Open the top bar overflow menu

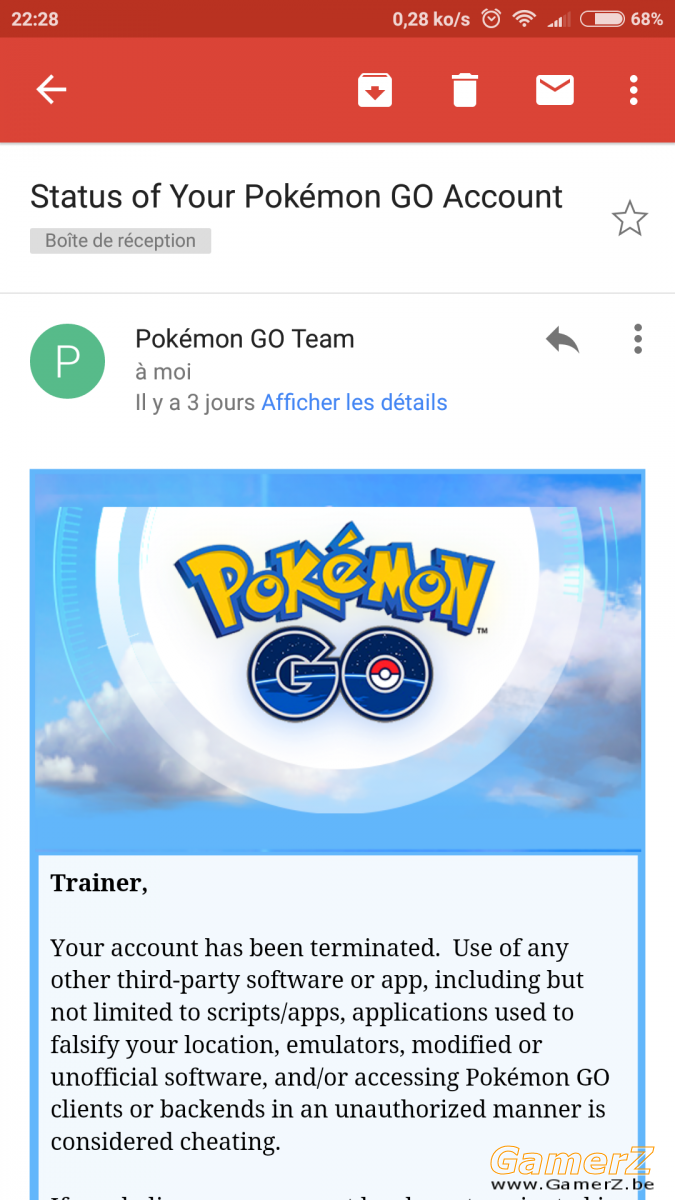[x=634, y=90]
